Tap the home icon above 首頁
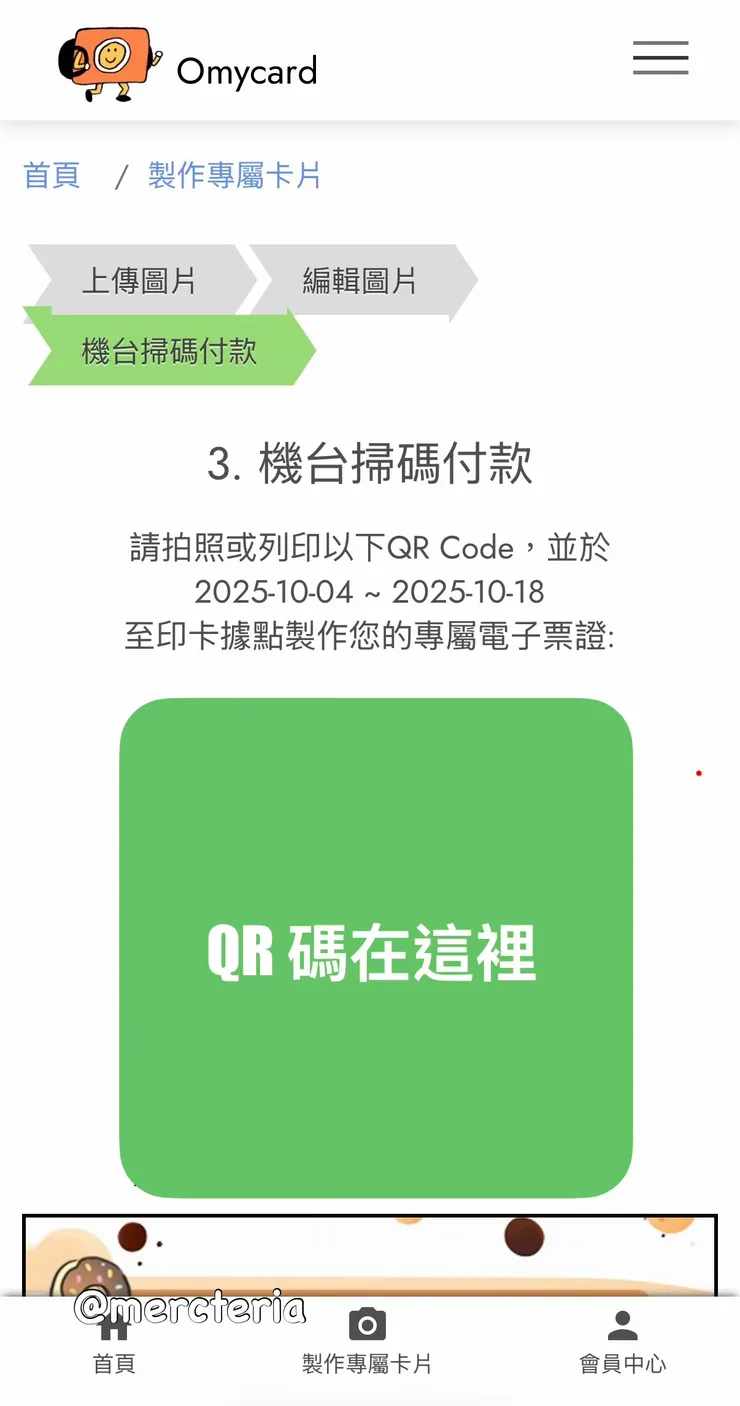 113,1325
